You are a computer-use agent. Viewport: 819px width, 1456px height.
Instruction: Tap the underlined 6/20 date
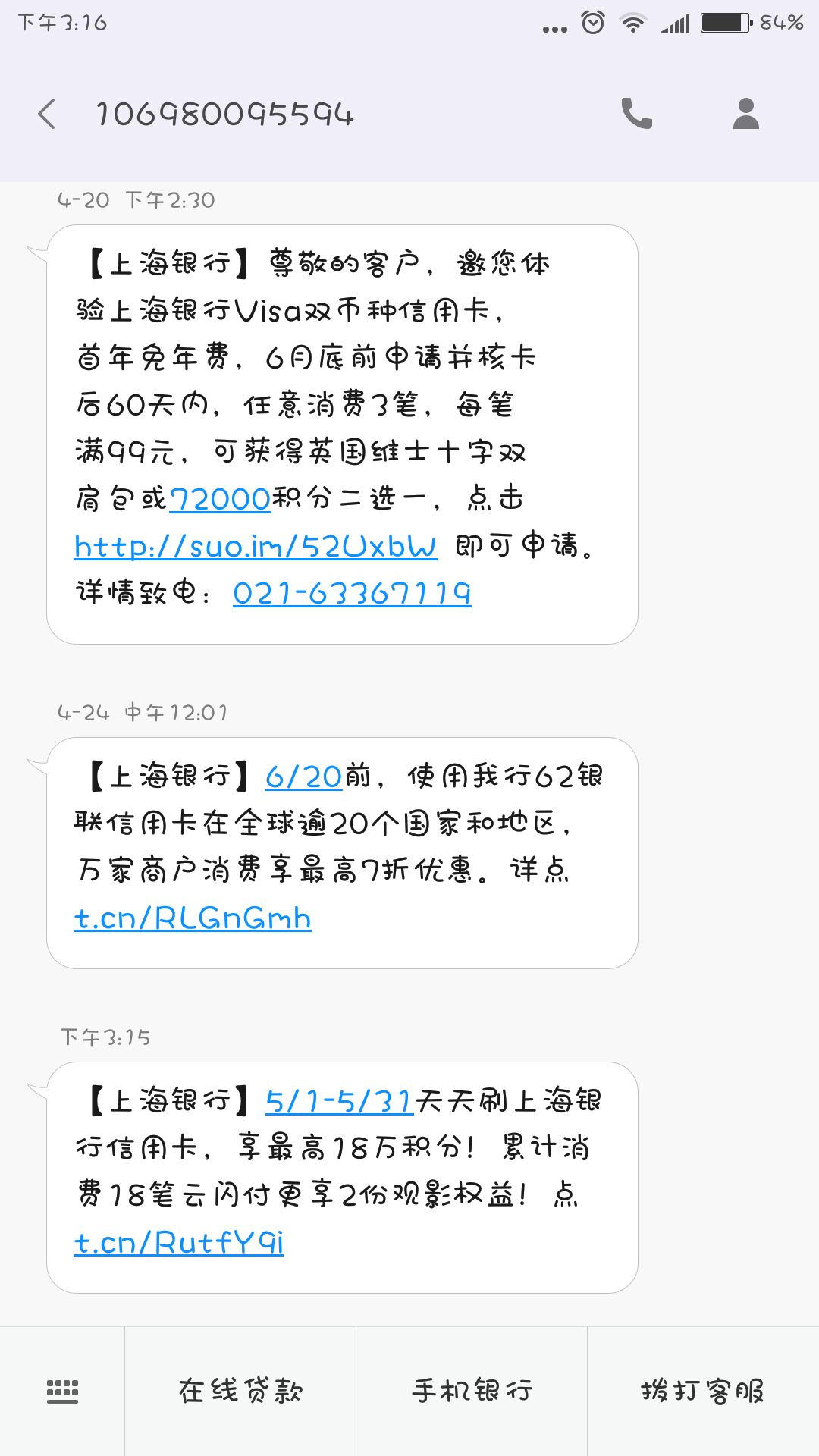tap(304, 777)
